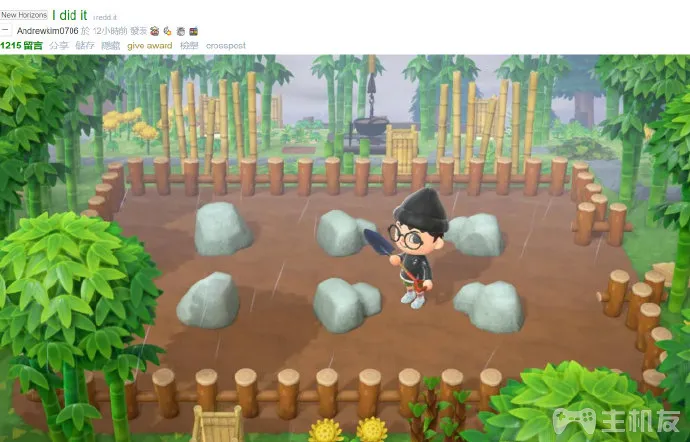Hide the post with 隱藏
Viewport: 690px width, 442px height.
click(111, 46)
